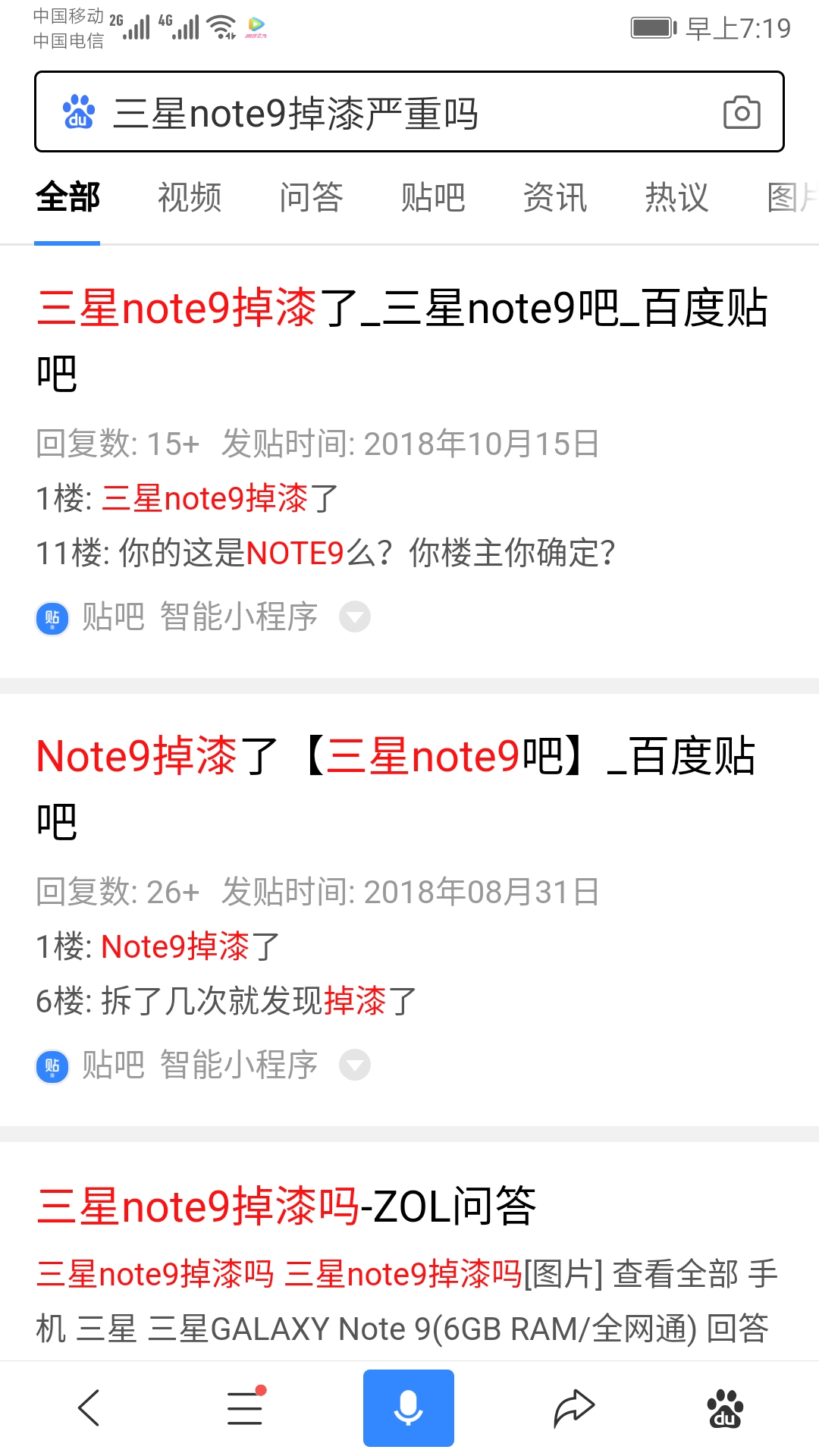Open the 热议 tab dropdown section

click(x=676, y=197)
